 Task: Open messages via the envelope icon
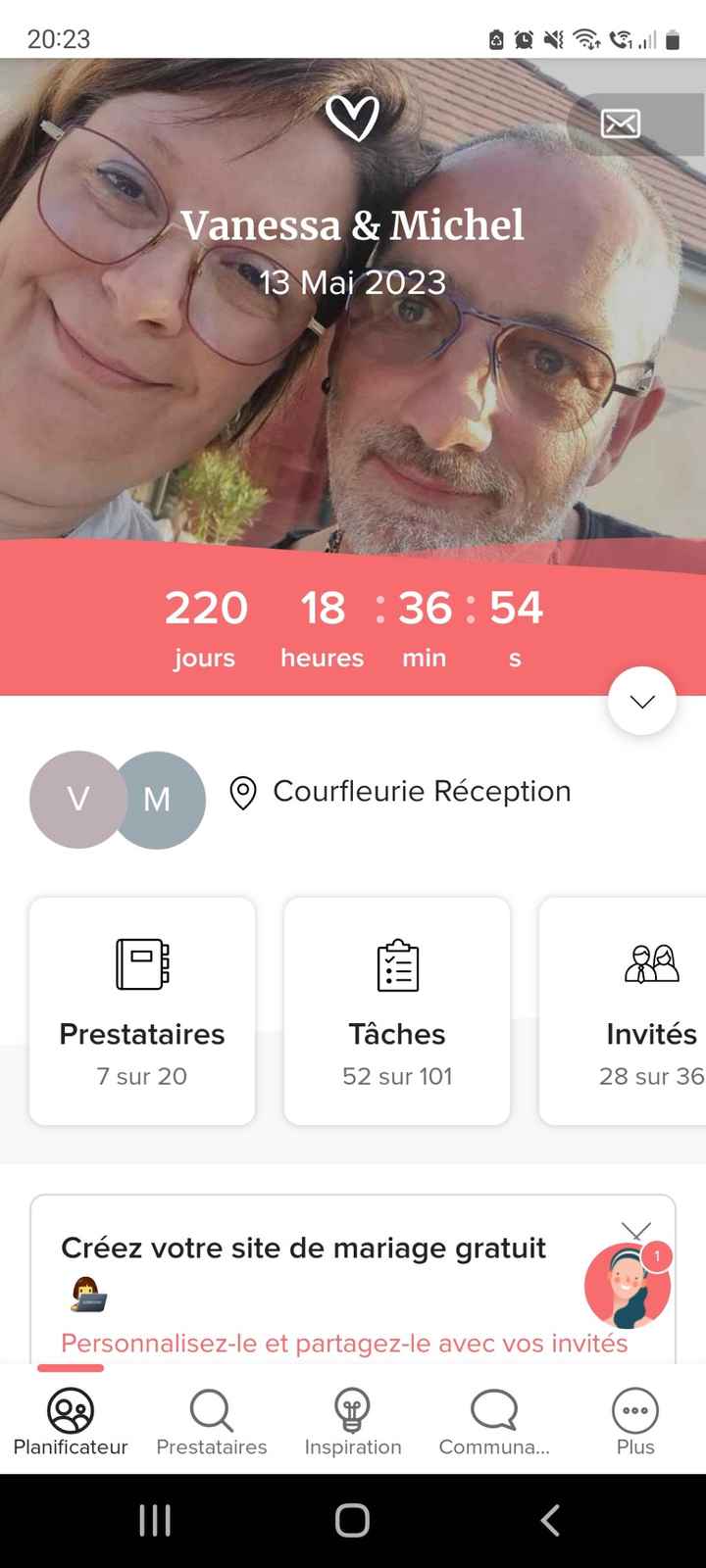pos(620,123)
